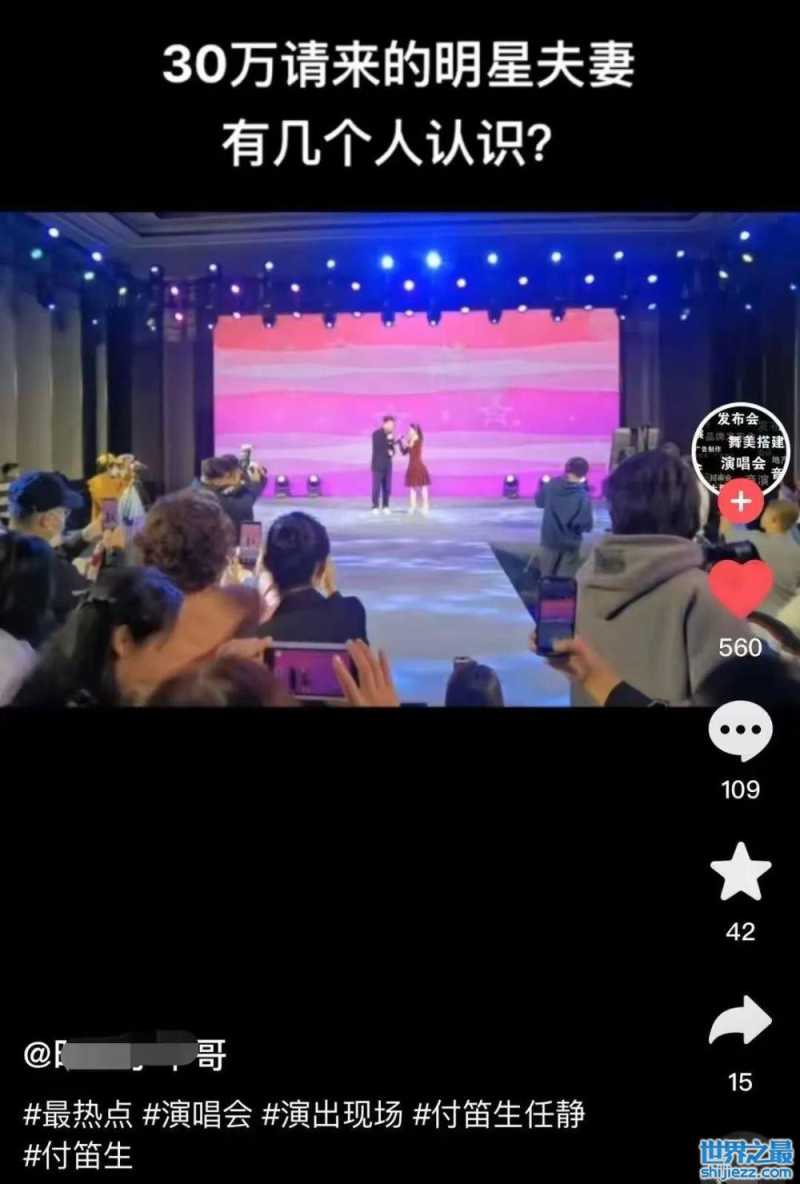Open the hashtag #付笛生任静

pos(499,1113)
